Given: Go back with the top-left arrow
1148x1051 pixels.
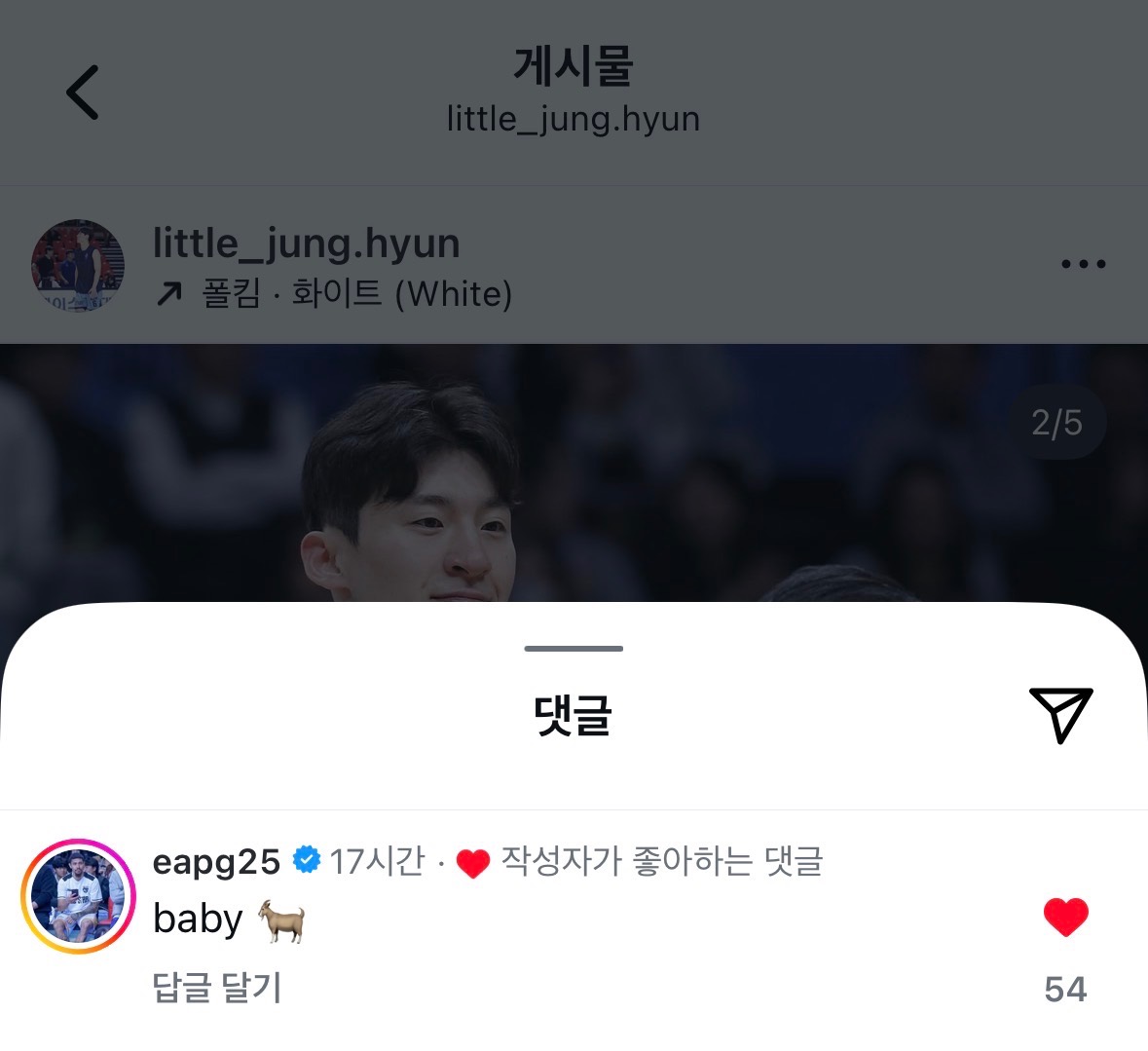Looking at the screenshot, I should pyautogui.click(x=83, y=93).
